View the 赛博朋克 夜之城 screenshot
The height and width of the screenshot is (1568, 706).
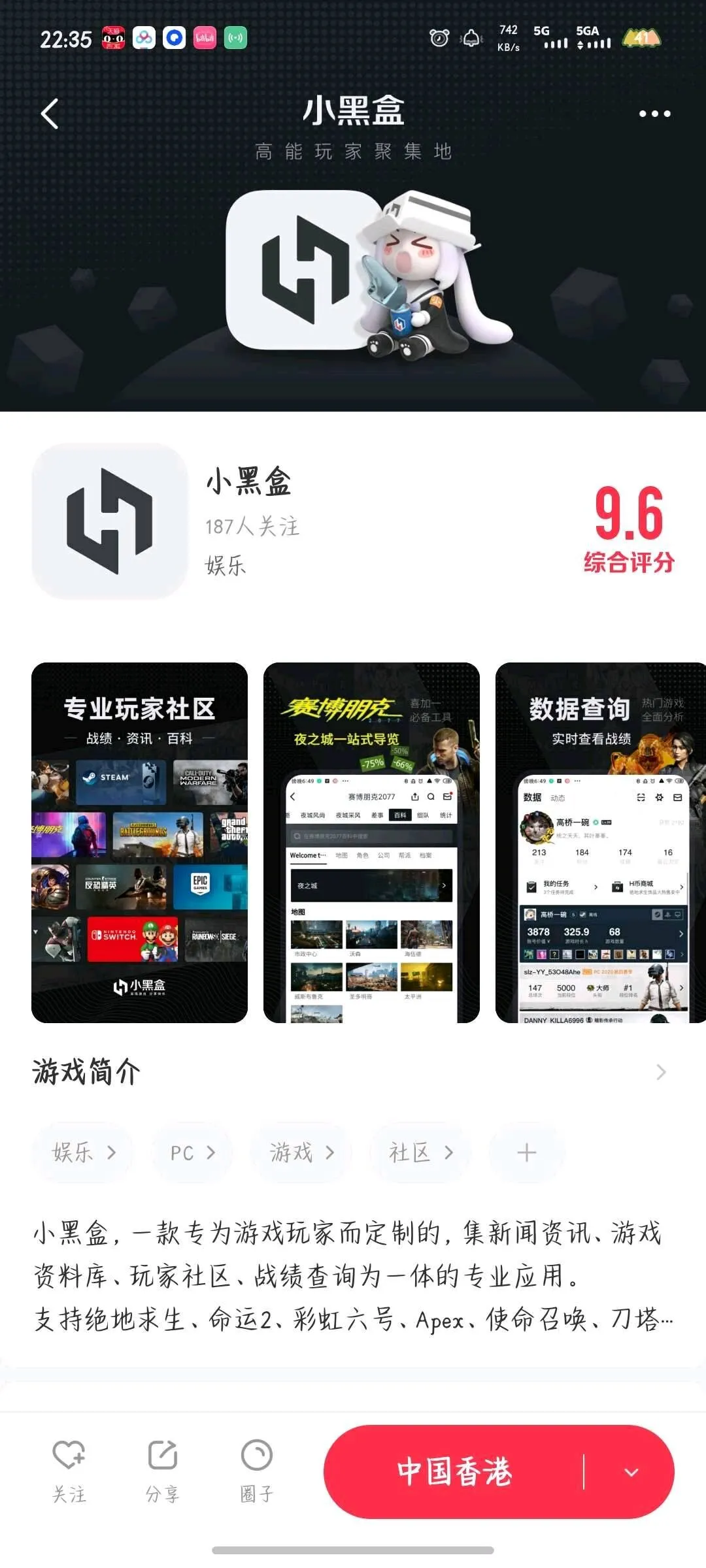pos(371,843)
